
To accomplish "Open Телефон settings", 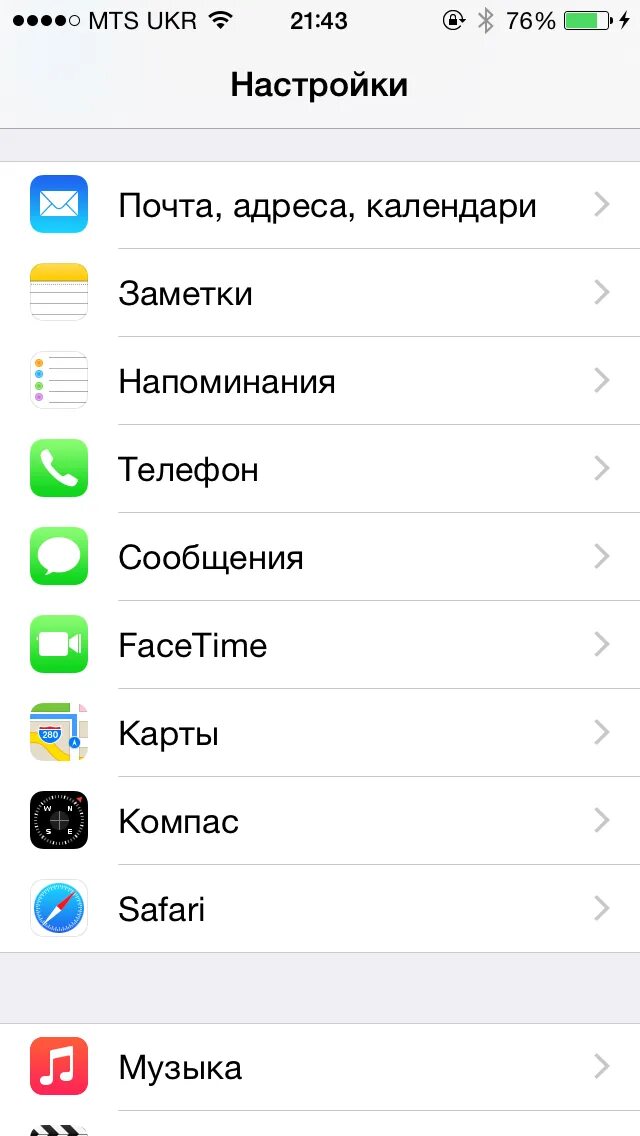I will point(320,469).
